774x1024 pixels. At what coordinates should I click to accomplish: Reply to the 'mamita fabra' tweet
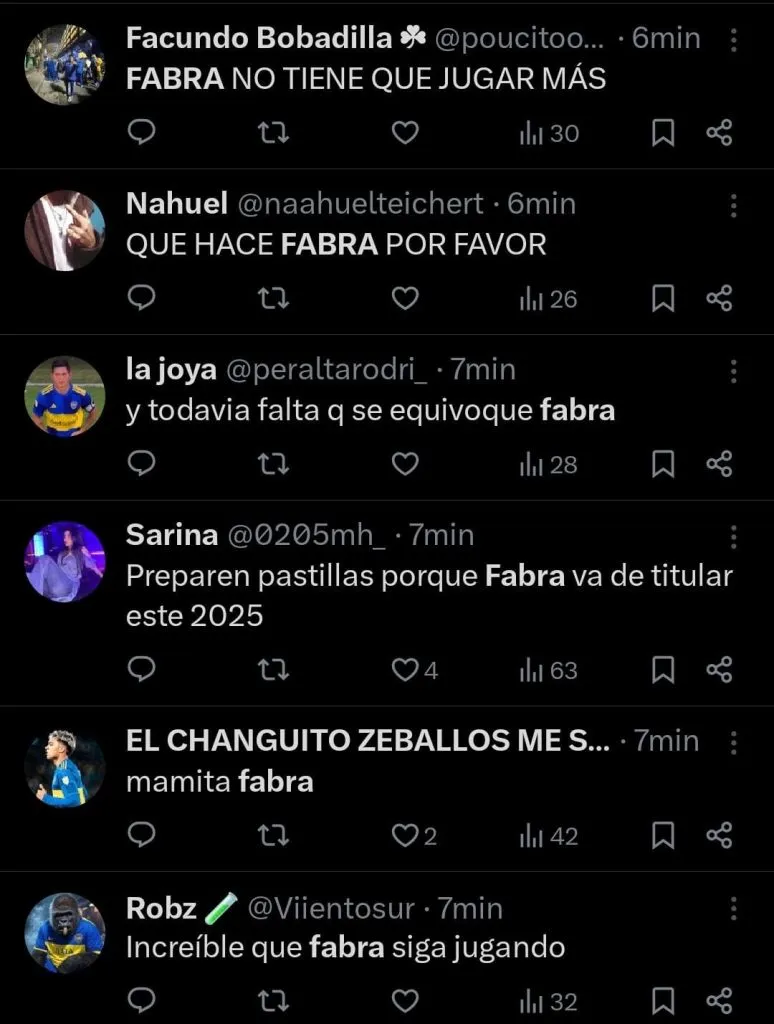pyautogui.click(x=142, y=836)
